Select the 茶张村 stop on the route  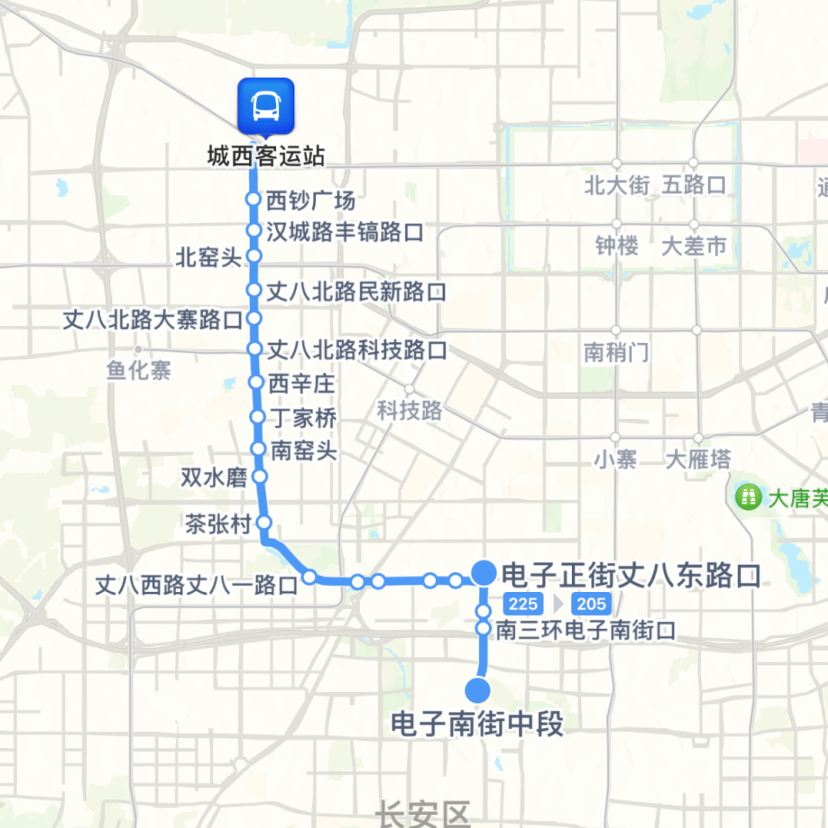(x=265, y=522)
